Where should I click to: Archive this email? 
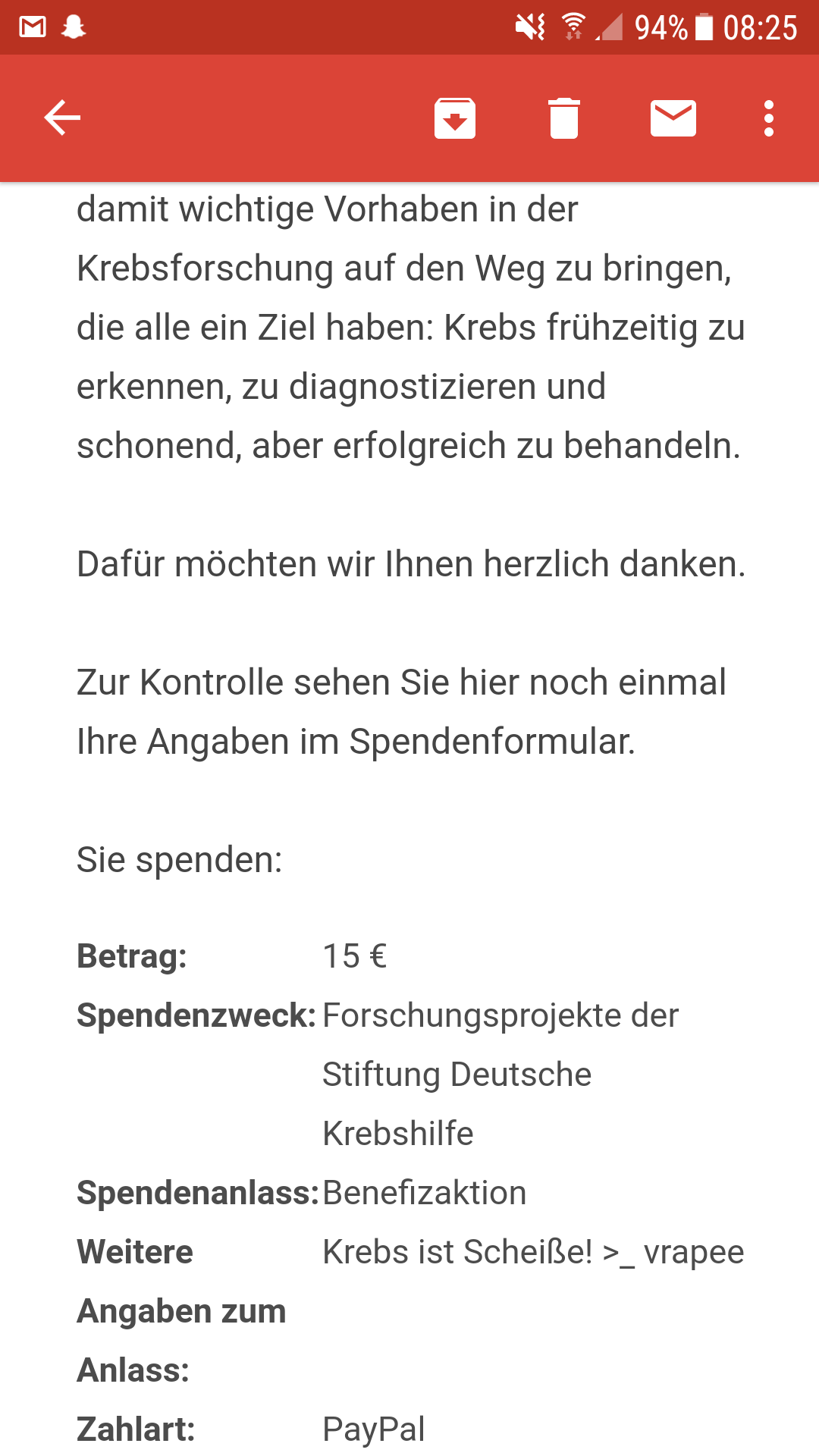tap(455, 118)
